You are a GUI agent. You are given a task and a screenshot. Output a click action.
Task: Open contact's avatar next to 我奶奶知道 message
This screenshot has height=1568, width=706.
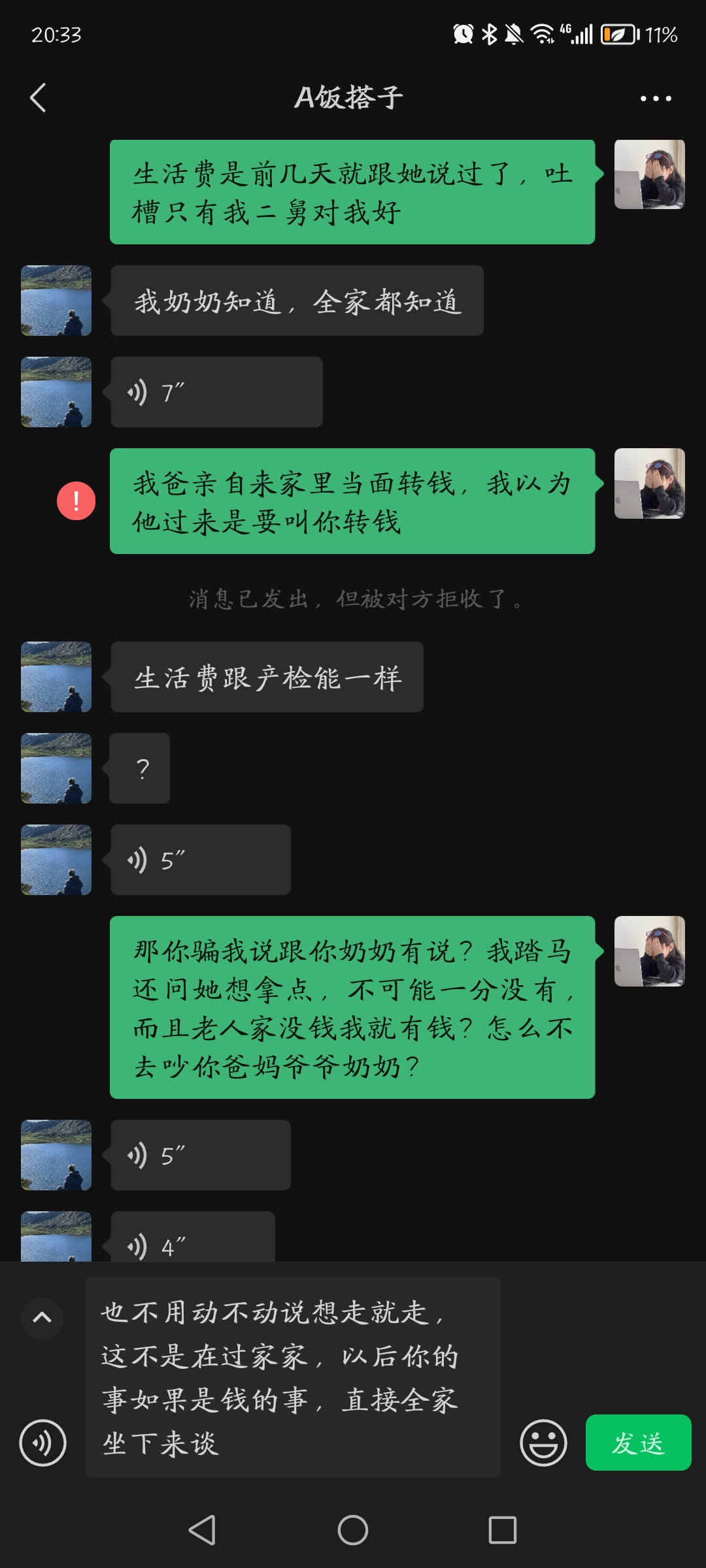(56, 301)
